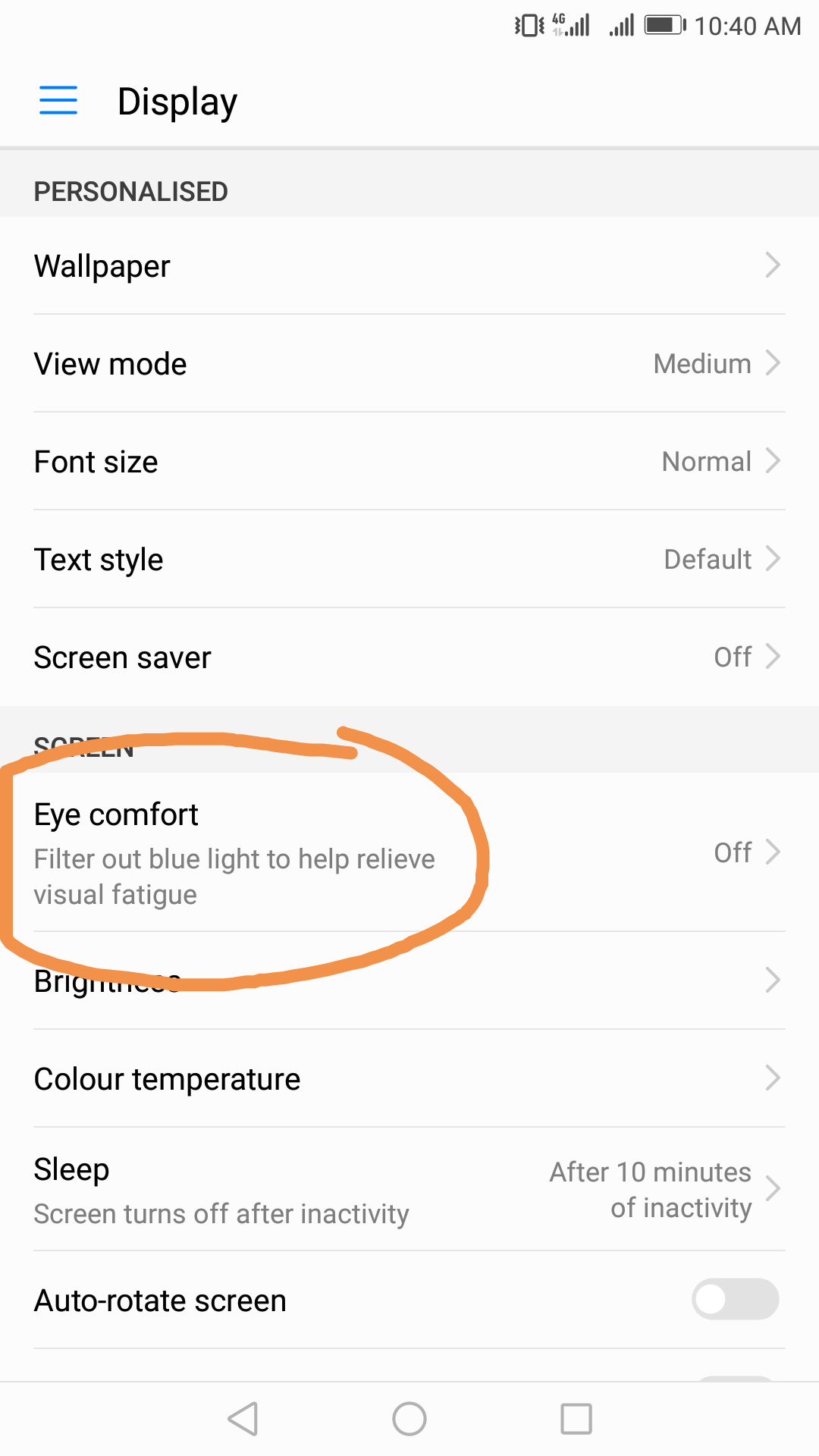Open Wallpaper settings
The height and width of the screenshot is (1456, 819).
click(409, 265)
